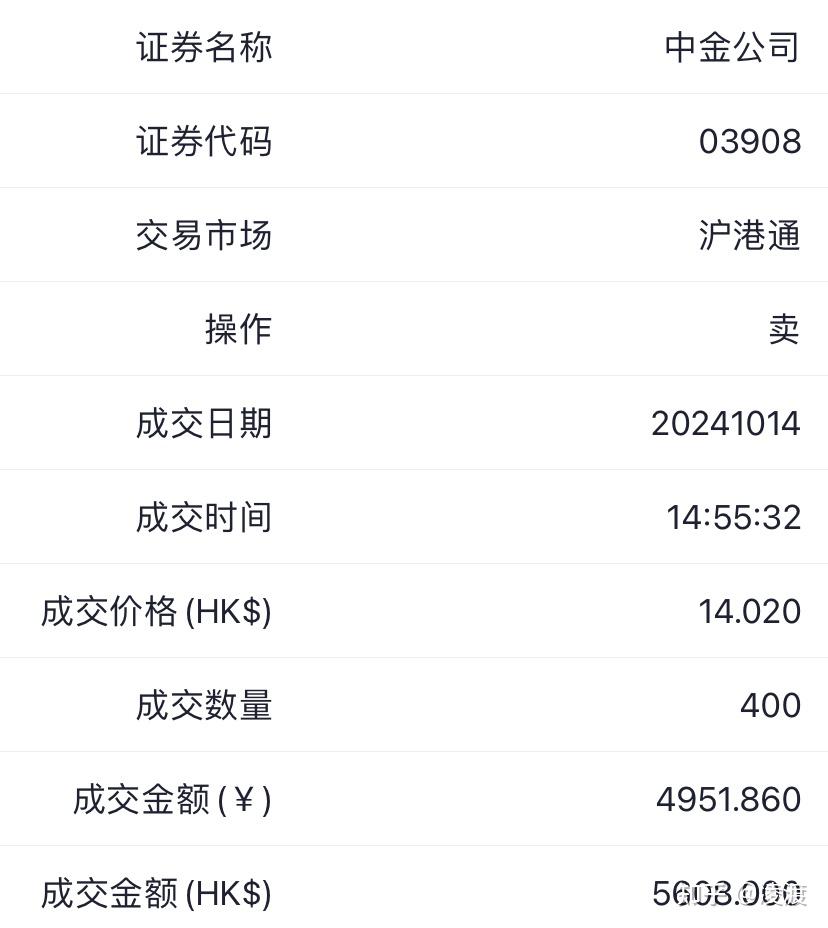This screenshot has width=828, height=928.
Task: Click the 成交金额 (HK$) row label
Action: (x=155, y=893)
